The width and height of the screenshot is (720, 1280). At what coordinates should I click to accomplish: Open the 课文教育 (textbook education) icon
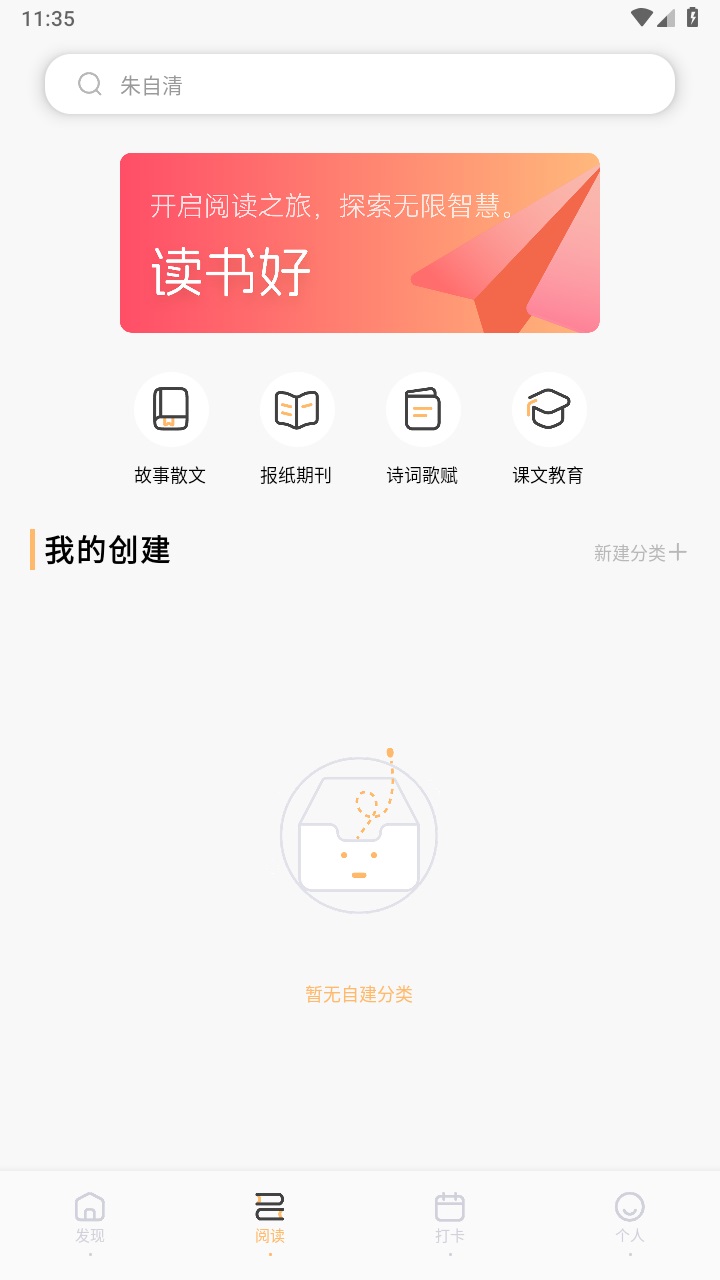coord(549,408)
